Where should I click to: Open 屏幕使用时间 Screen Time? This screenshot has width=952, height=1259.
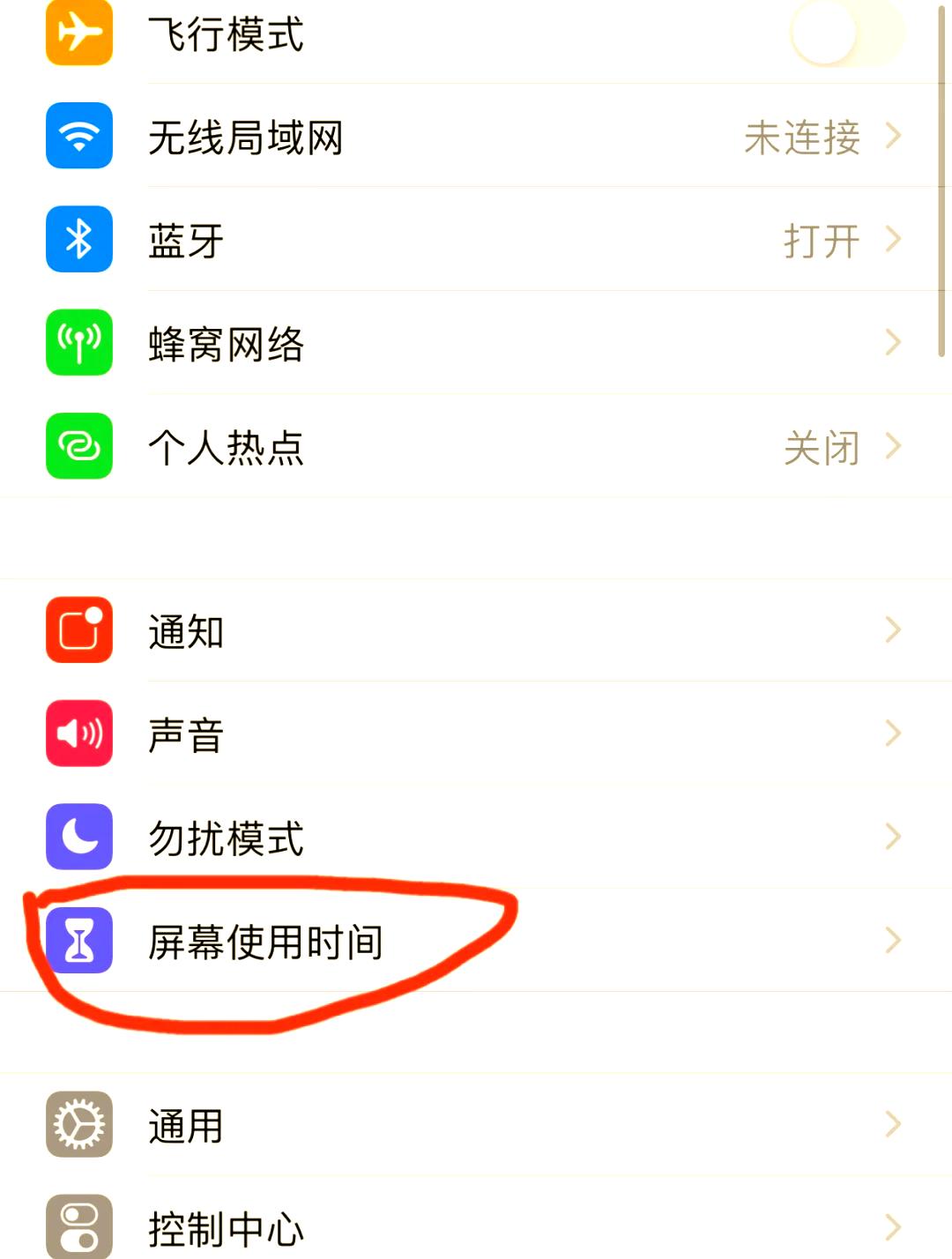pyautogui.click(x=476, y=941)
